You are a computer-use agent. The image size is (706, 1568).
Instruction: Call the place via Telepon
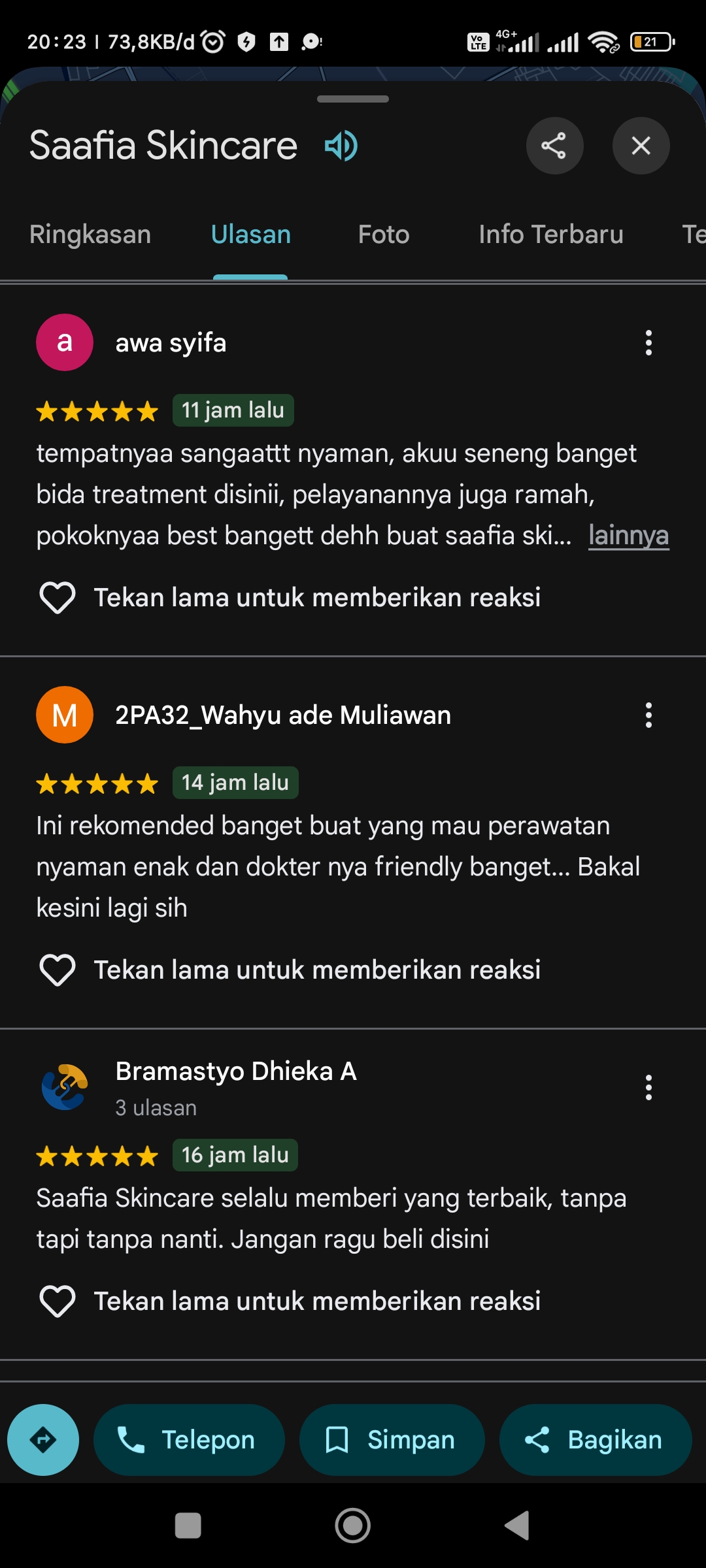coord(189,1439)
